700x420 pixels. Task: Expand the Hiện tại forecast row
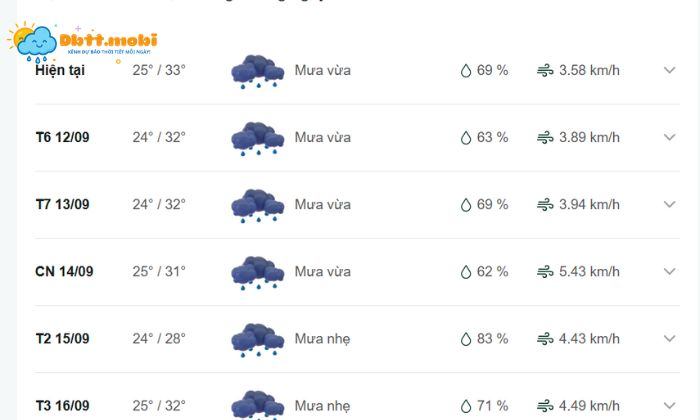(x=670, y=70)
